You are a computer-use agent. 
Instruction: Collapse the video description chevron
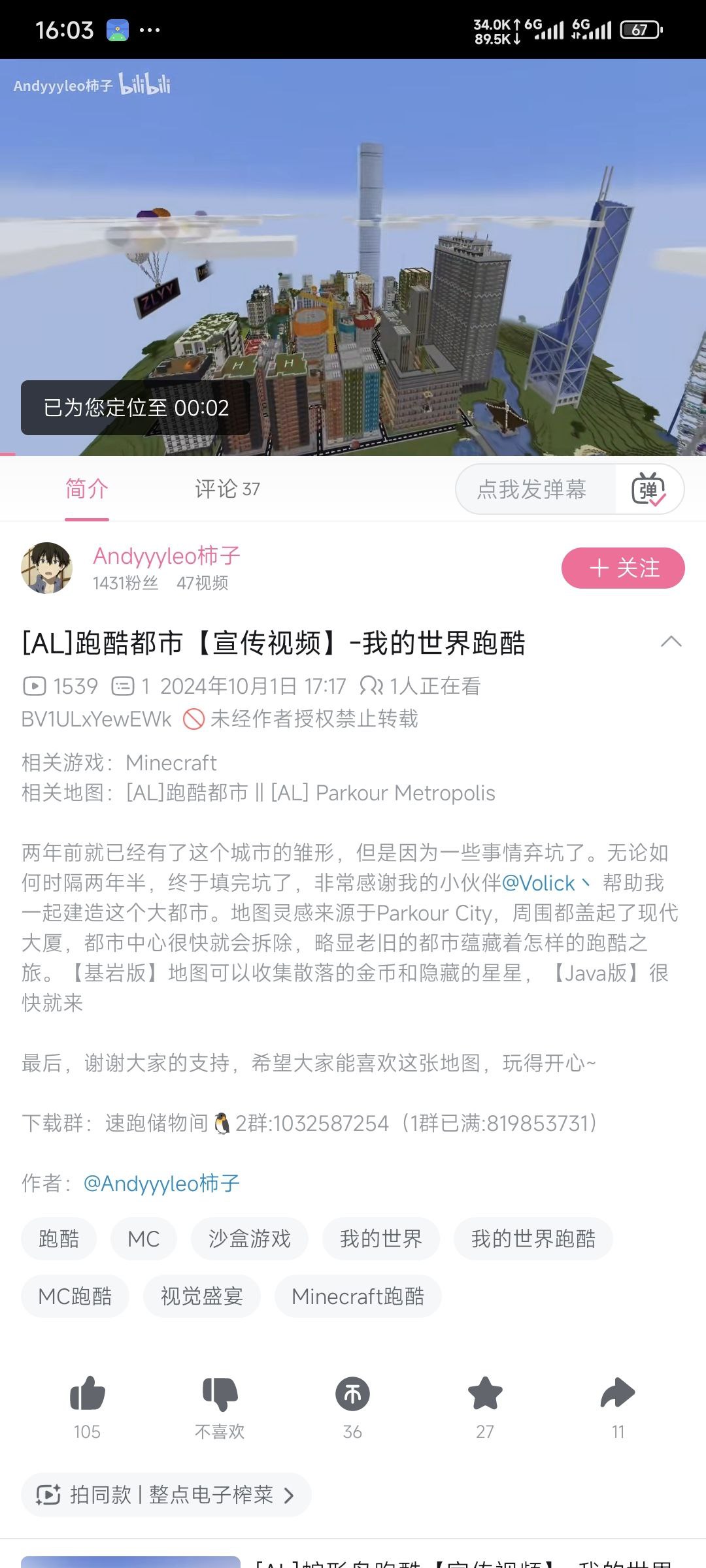[x=671, y=642]
